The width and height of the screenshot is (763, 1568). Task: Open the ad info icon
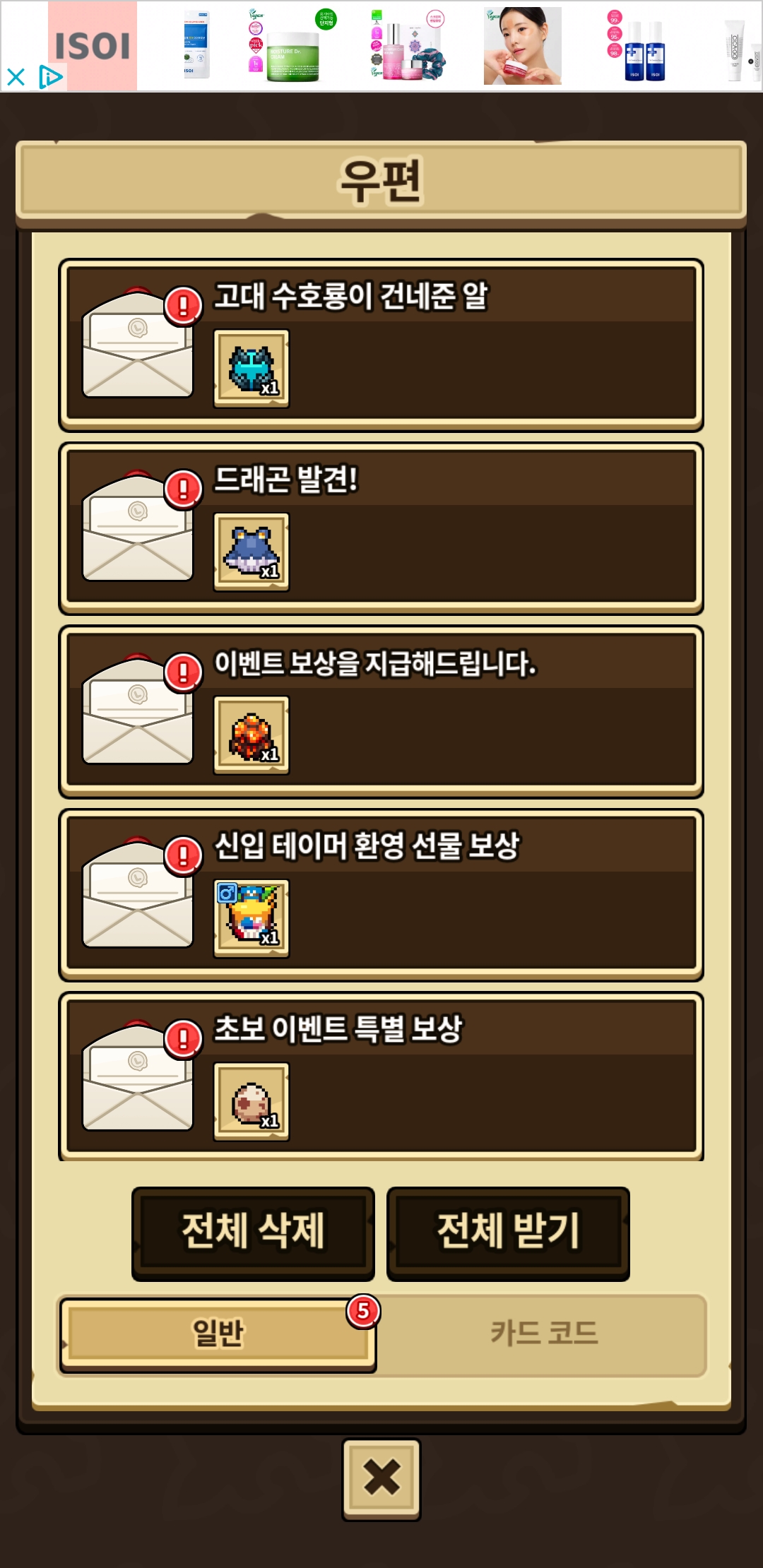pos(51,76)
